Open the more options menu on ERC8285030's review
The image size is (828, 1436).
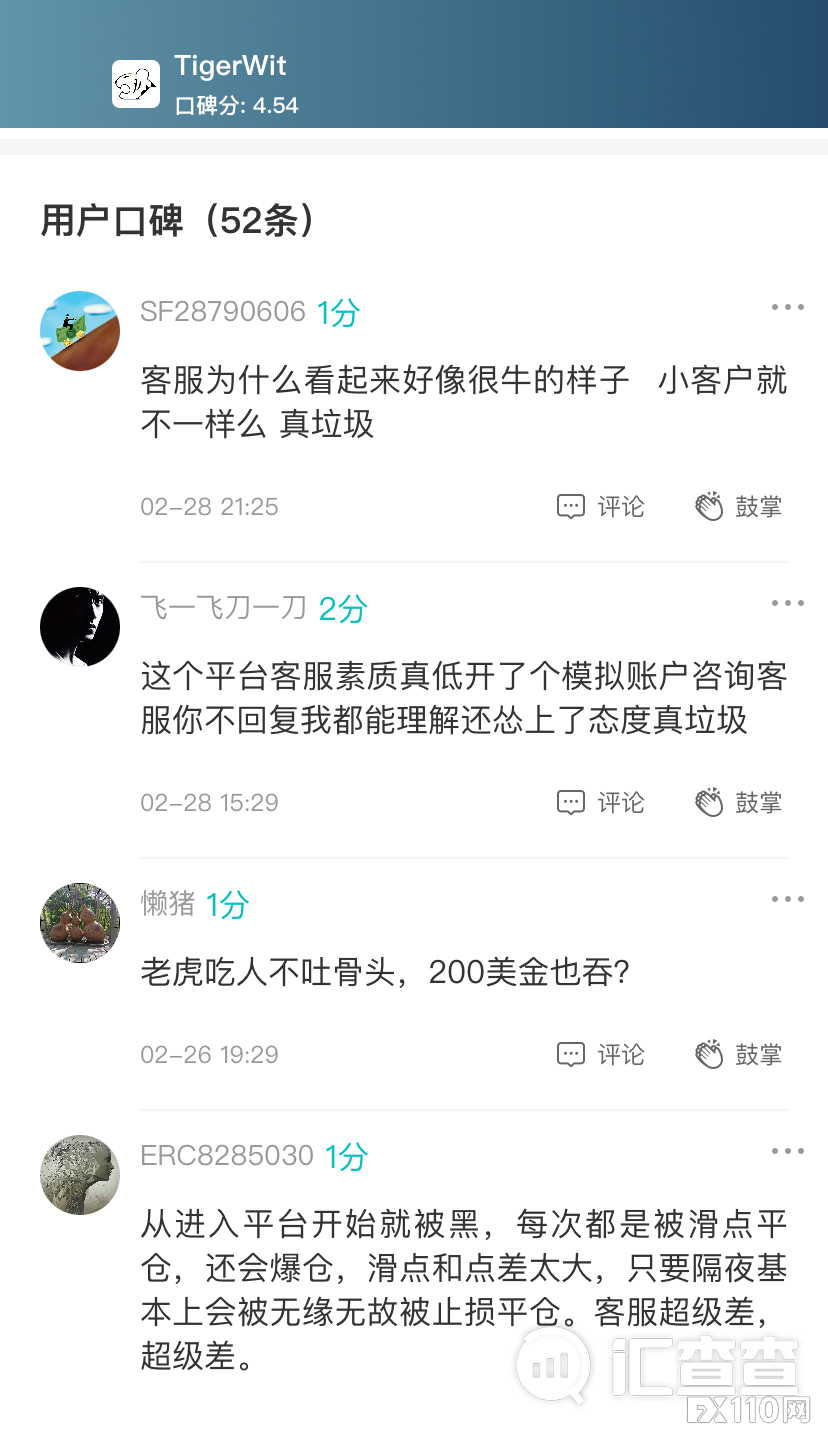(788, 1151)
